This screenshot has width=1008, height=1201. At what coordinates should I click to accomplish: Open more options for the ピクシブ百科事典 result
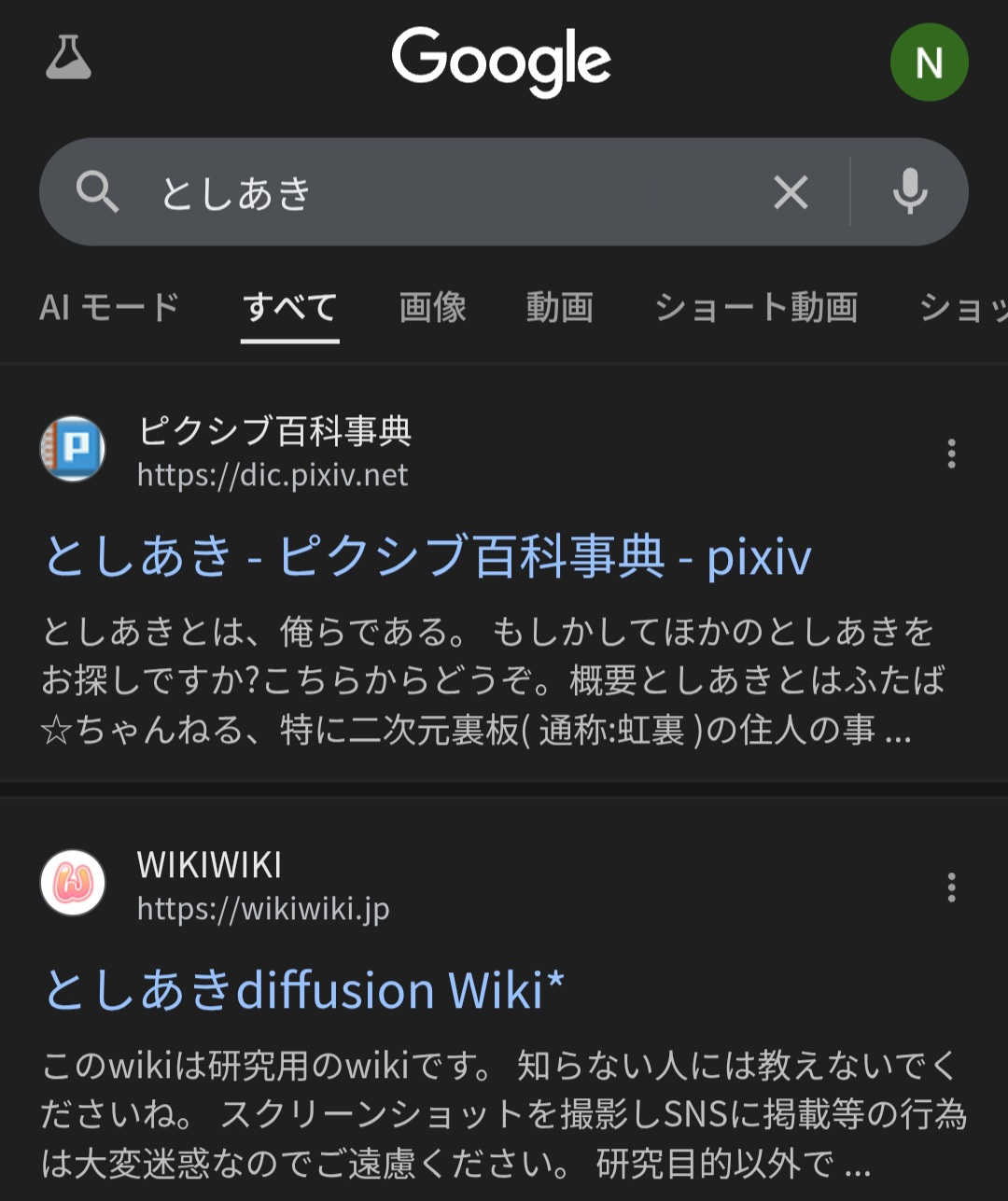951,454
